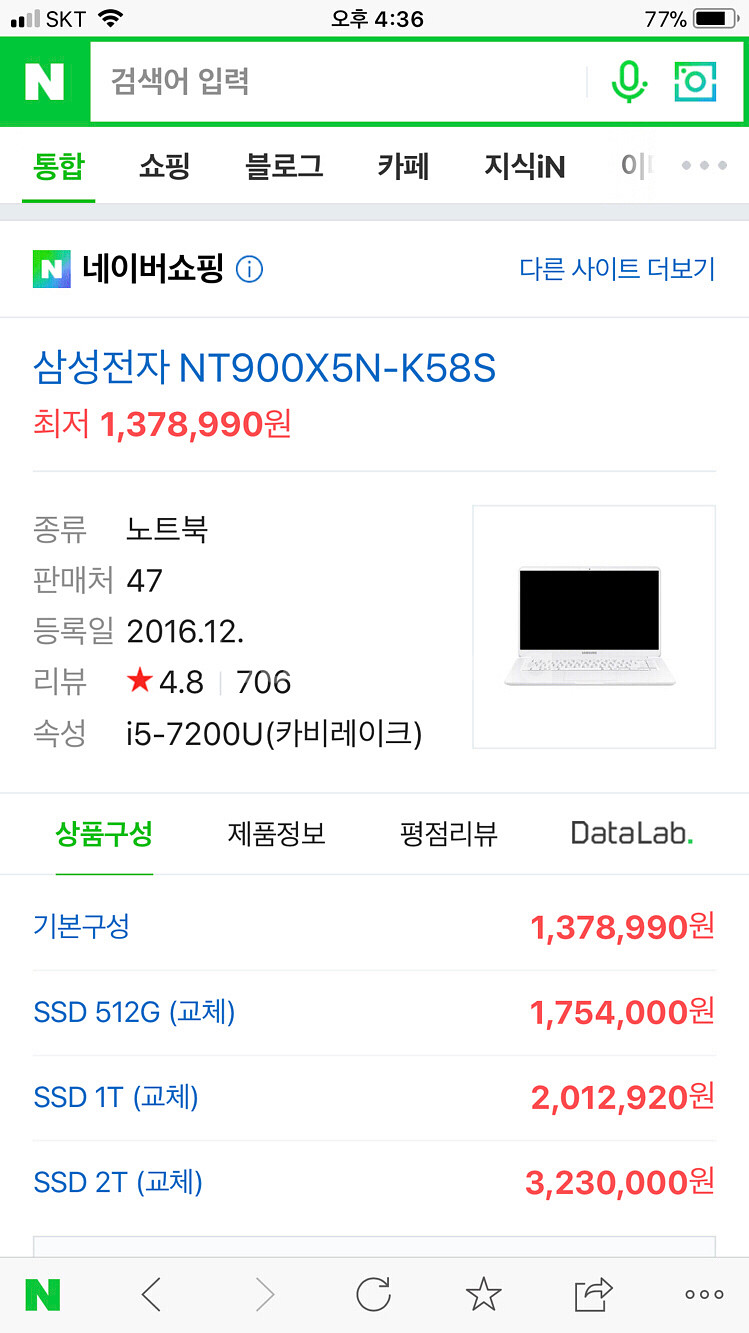The height and width of the screenshot is (1333, 749).
Task: Bookmark this page with the star icon
Action: coord(484,1295)
